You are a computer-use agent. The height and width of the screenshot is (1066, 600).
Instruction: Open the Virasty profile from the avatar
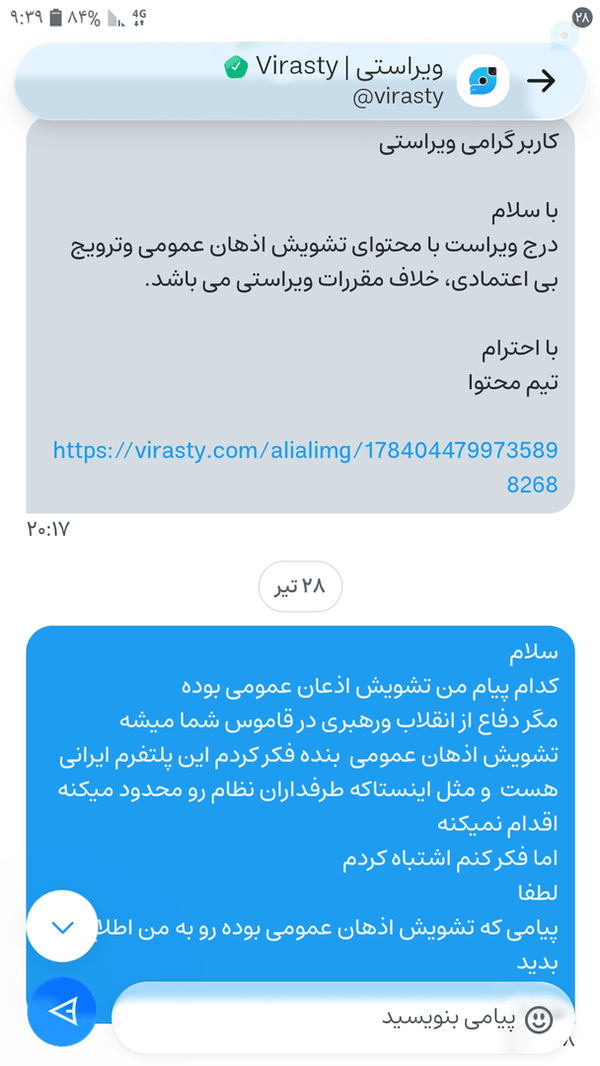(x=483, y=82)
